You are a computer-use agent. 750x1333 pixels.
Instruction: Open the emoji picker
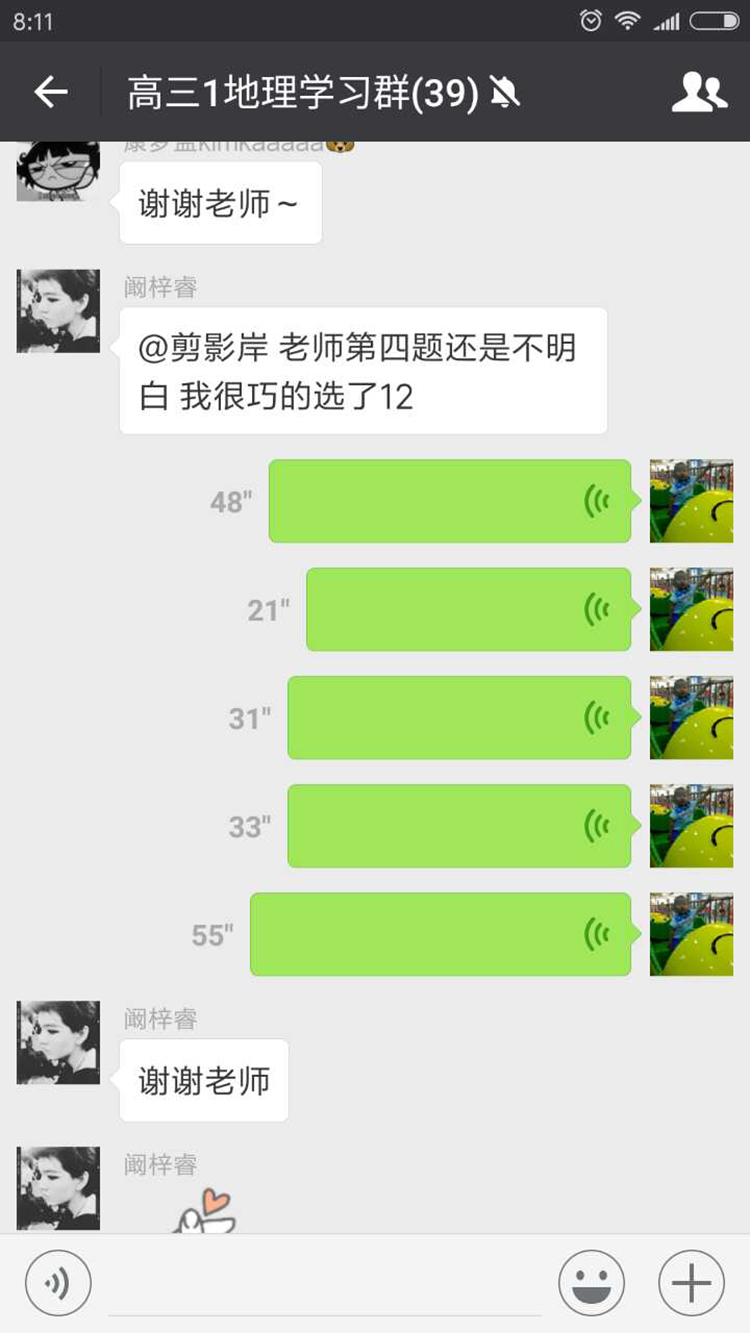pyautogui.click(x=591, y=1283)
